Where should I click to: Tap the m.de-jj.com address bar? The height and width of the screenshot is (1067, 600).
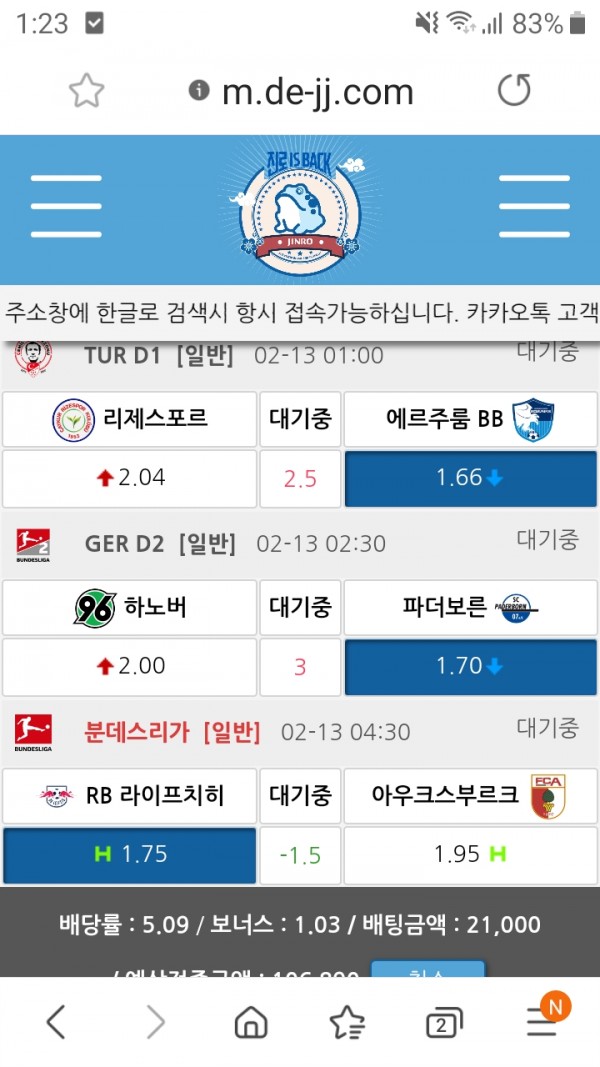(x=316, y=92)
